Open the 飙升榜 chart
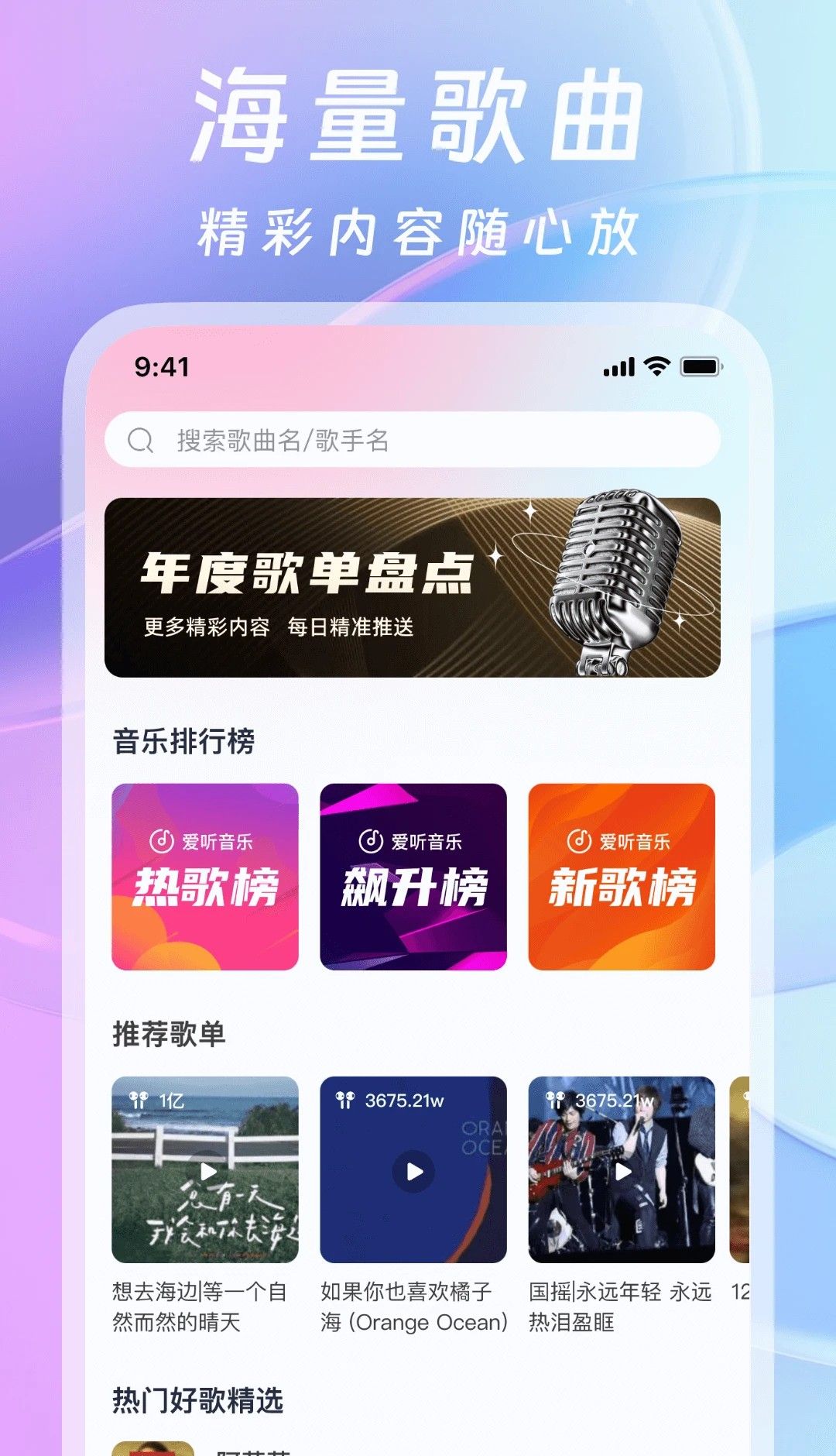836x1456 pixels. [x=413, y=875]
